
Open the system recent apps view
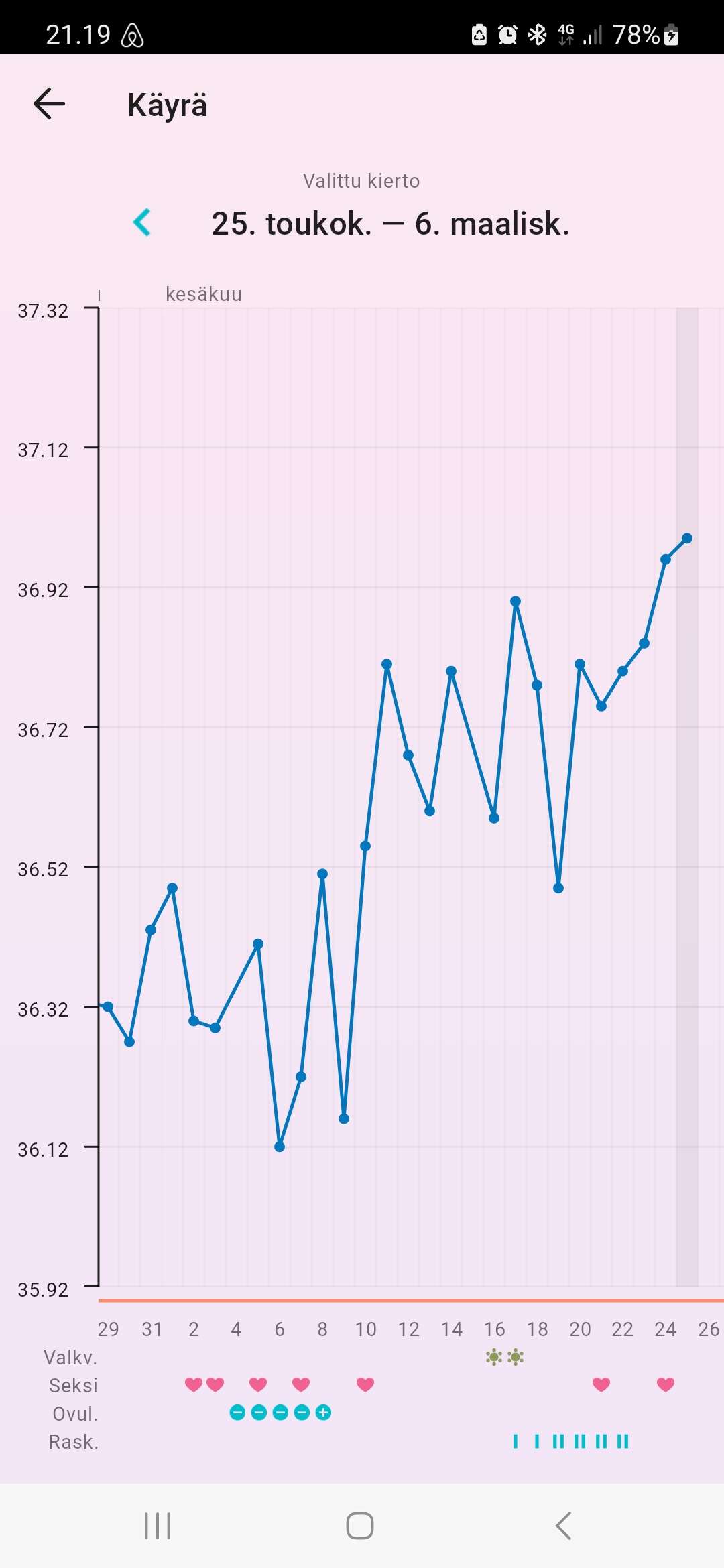coord(158,1526)
